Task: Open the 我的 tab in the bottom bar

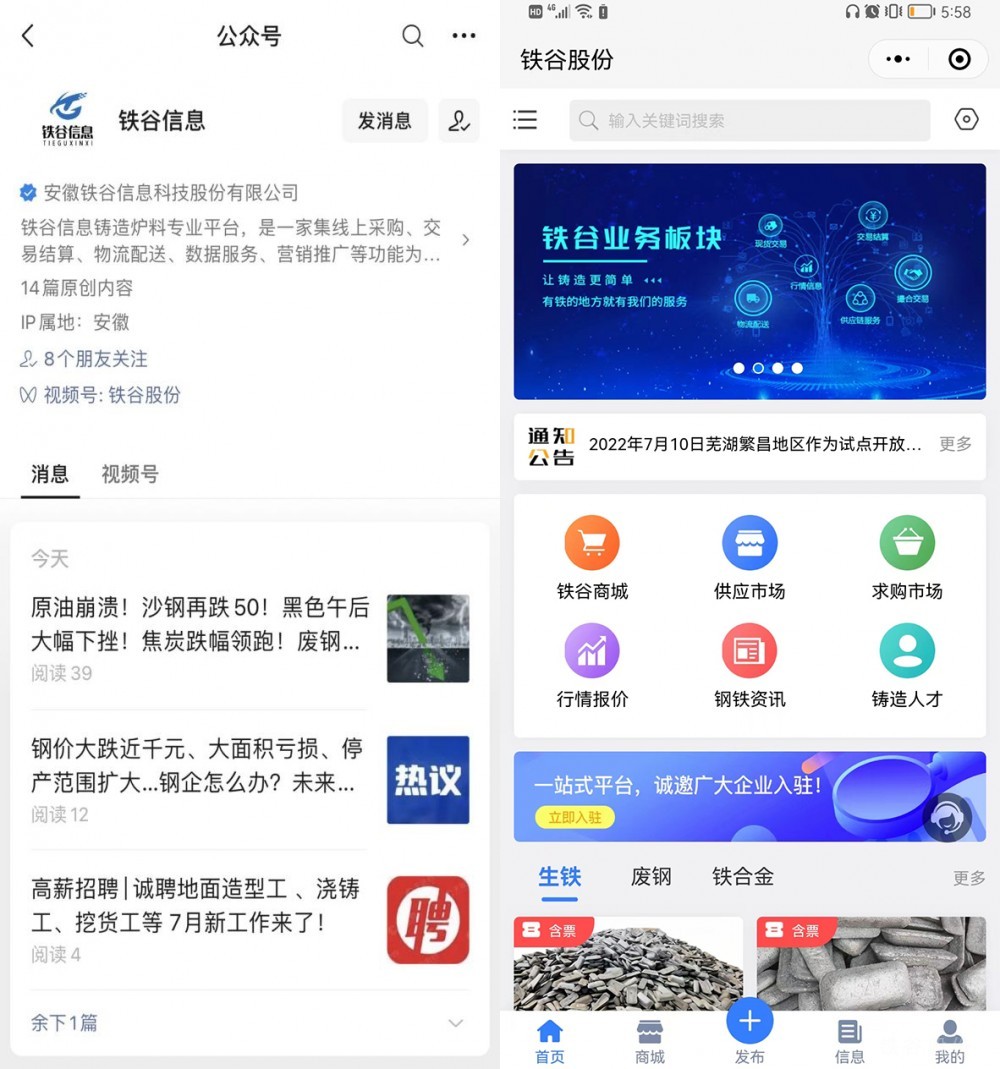Action: 949,1041
